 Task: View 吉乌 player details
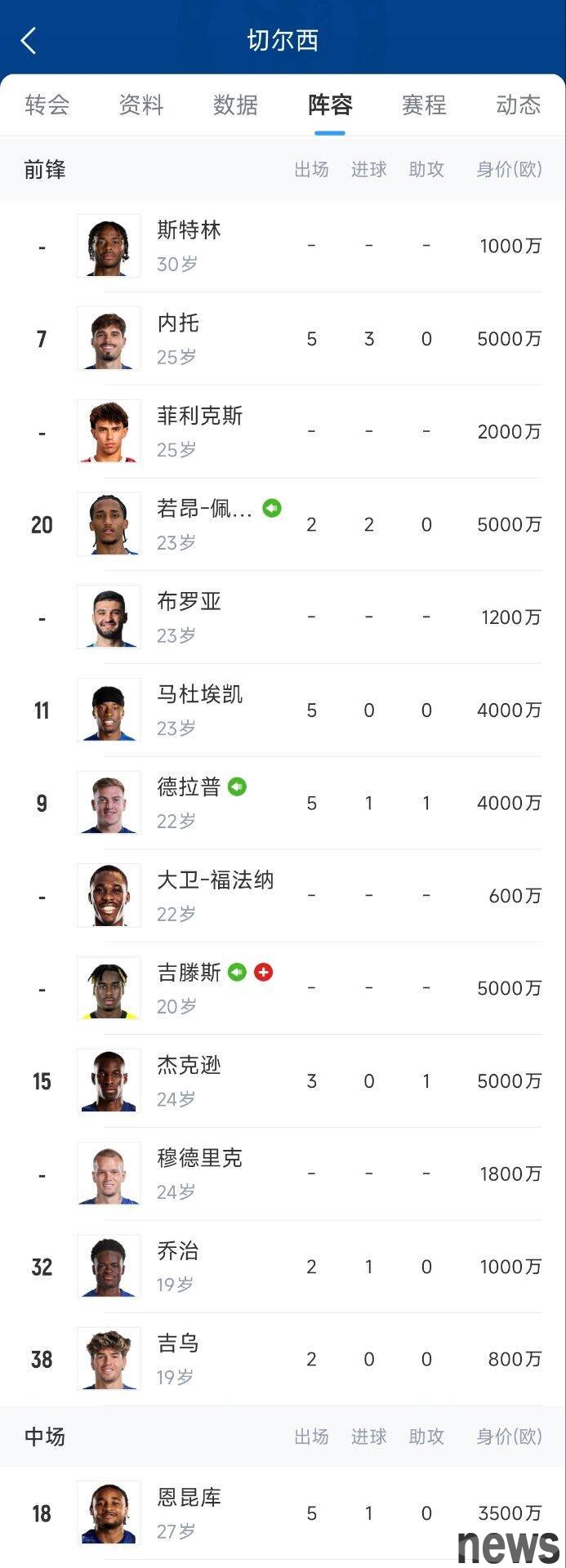pyautogui.click(x=178, y=1359)
